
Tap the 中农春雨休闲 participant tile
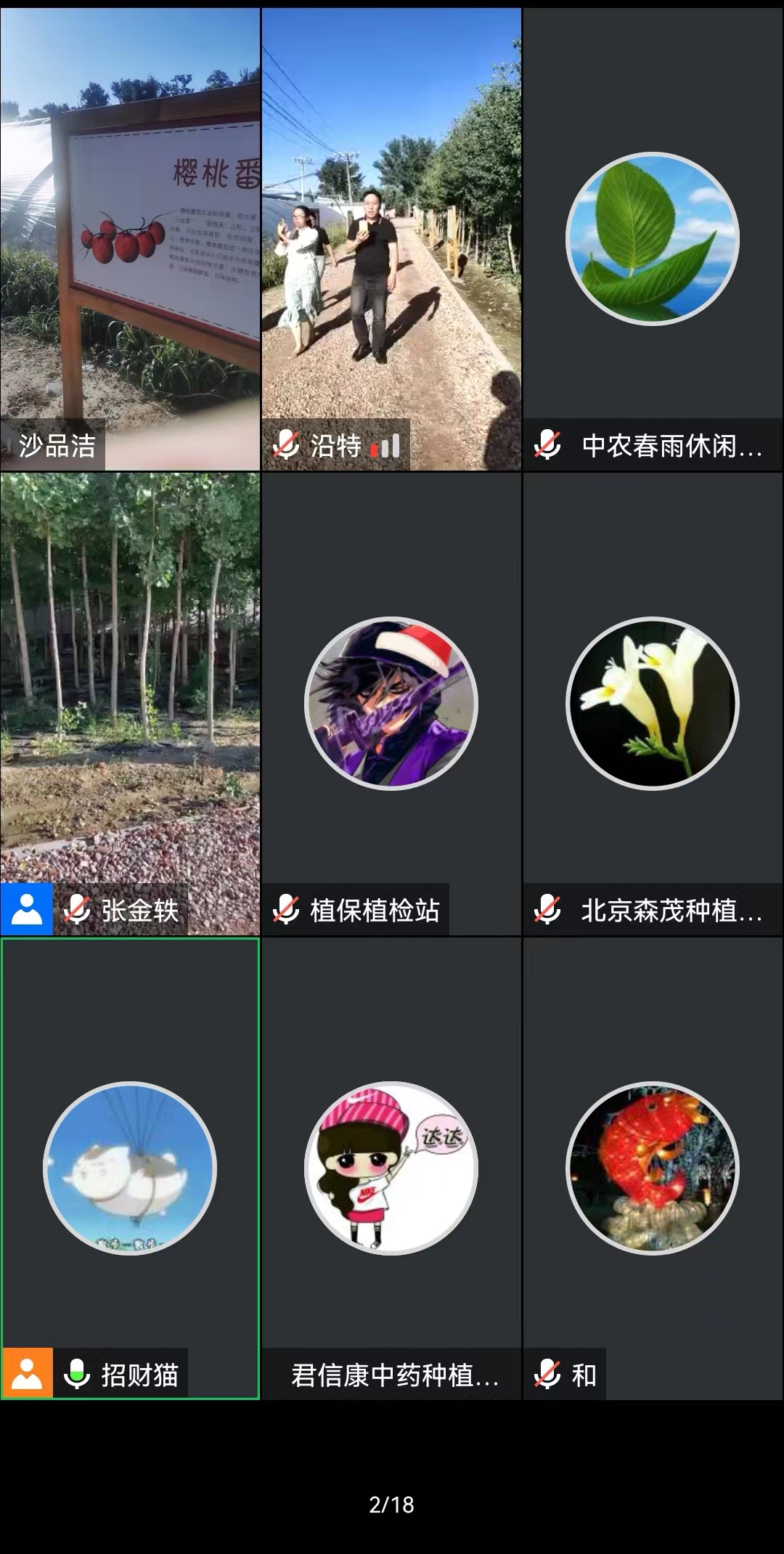pos(653,240)
